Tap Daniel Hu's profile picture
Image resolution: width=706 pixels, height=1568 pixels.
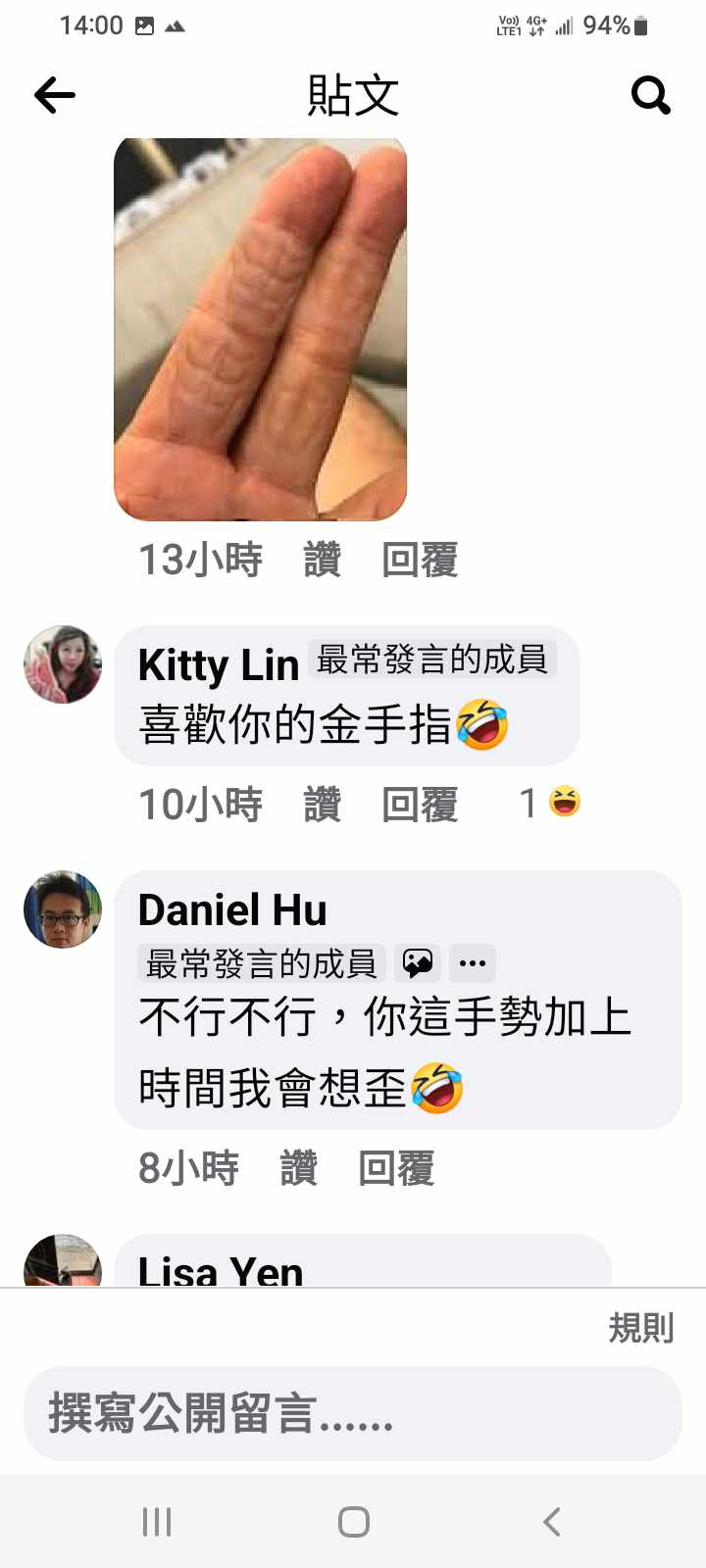63,909
